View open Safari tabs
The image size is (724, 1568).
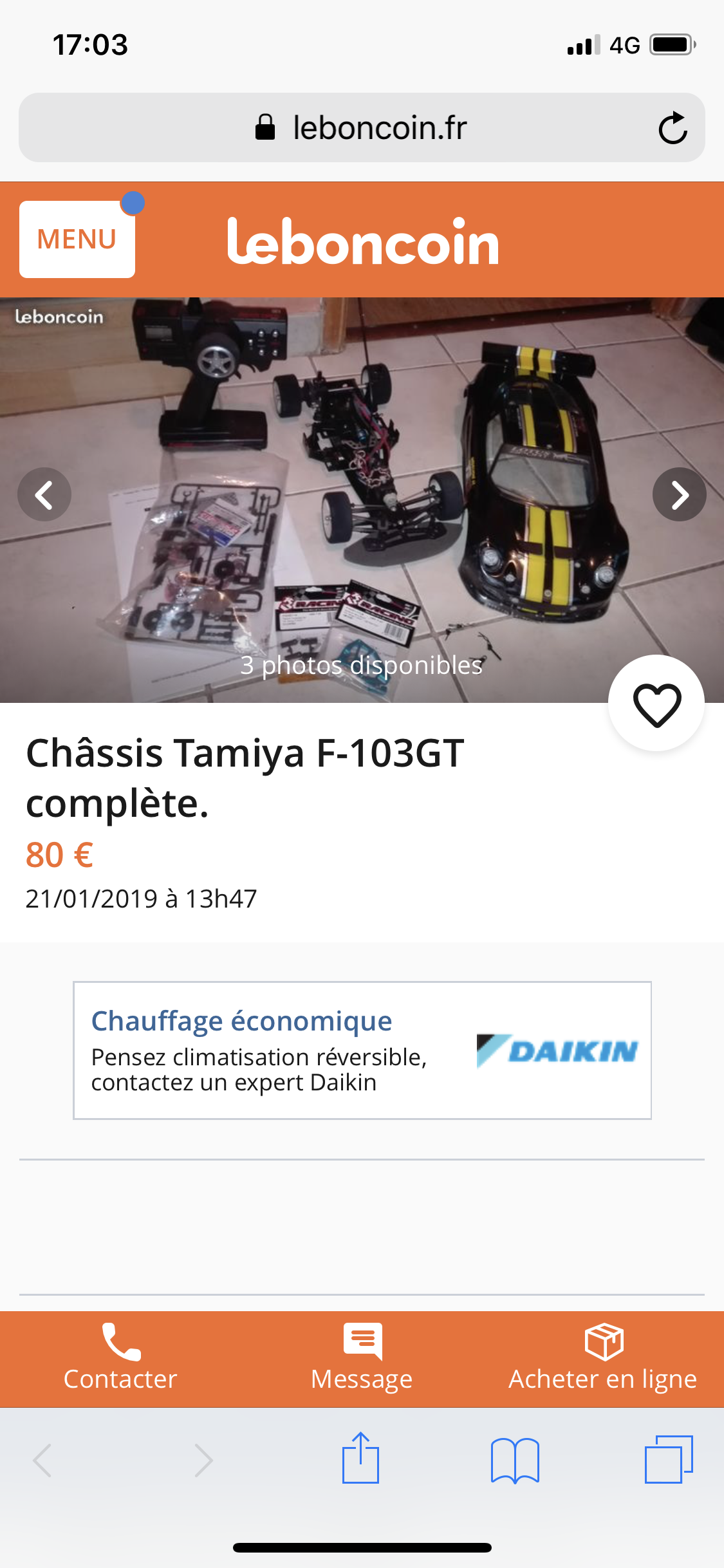tap(669, 1460)
